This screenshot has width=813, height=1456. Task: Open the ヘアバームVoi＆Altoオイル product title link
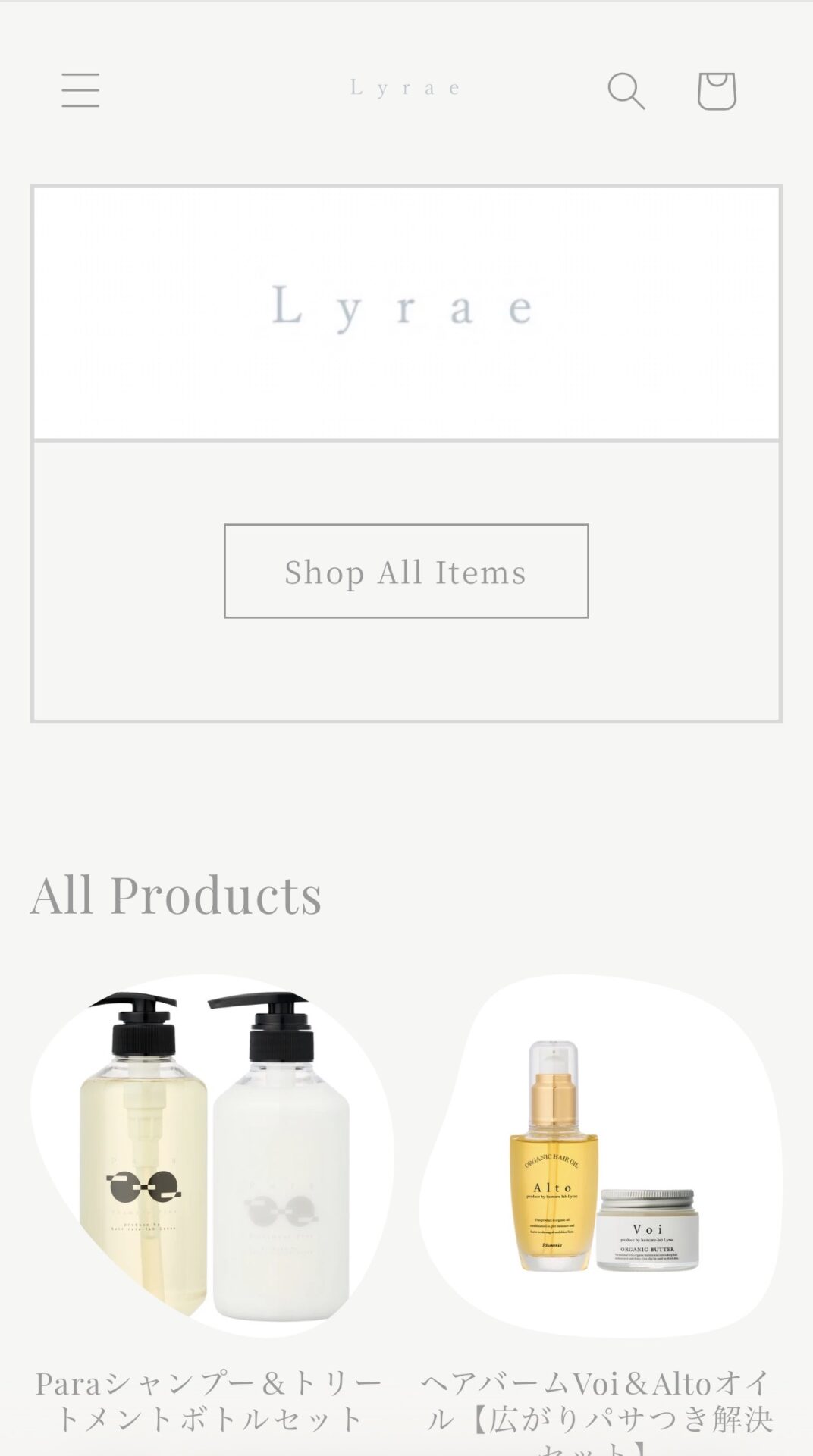click(597, 1403)
